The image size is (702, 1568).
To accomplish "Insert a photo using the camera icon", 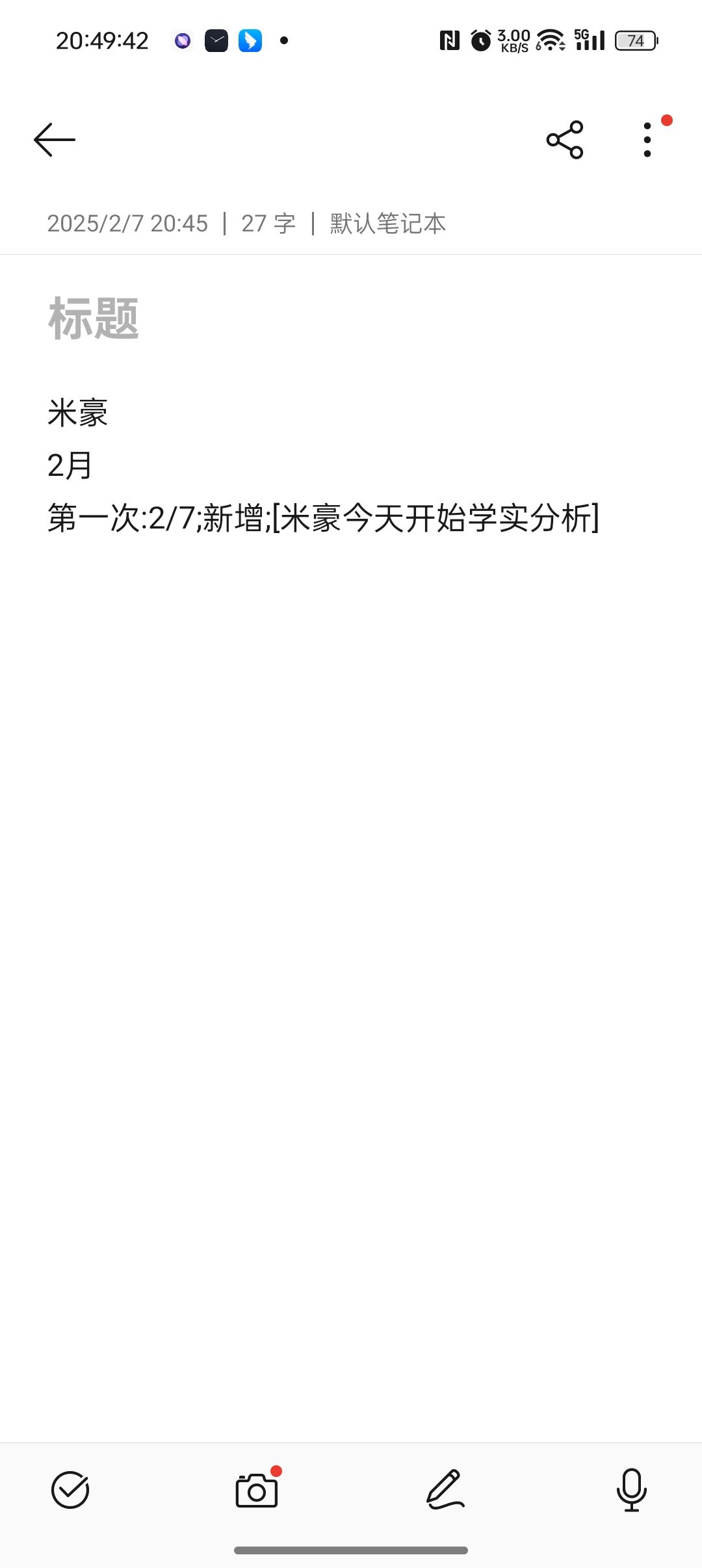I will (x=257, y=1490).
